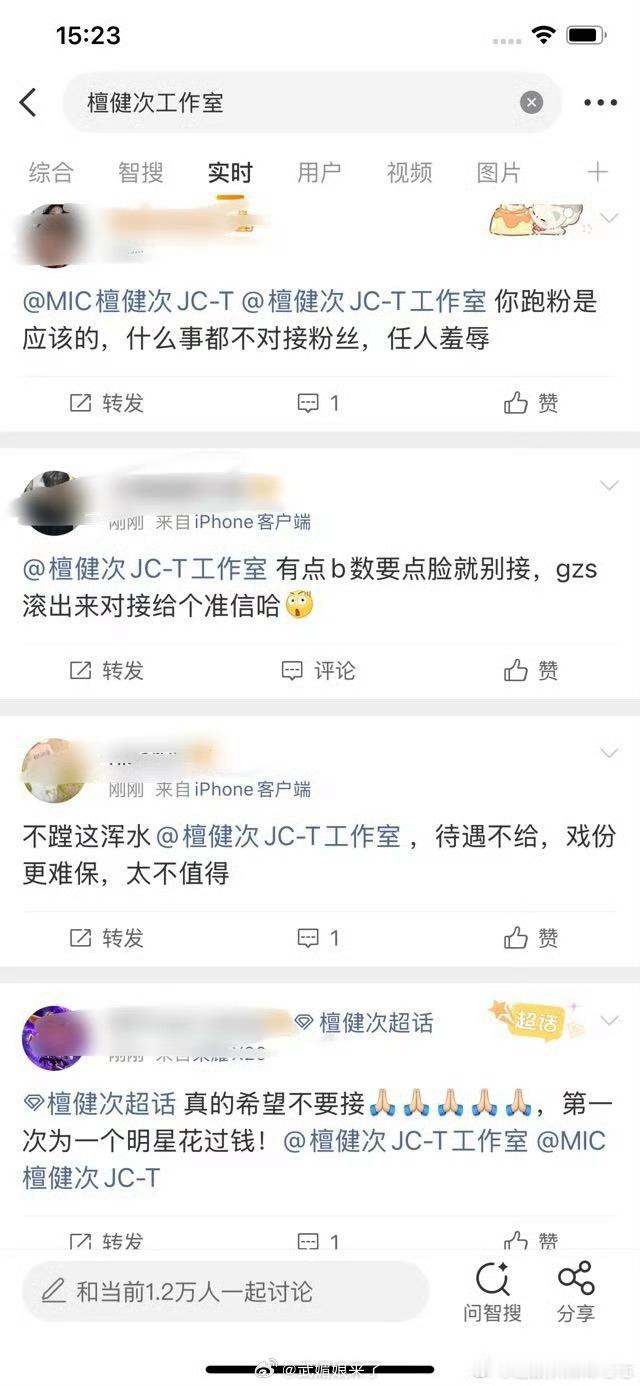Join the discussion 和当前1.2万人一起讨论
The height and width of the screenshot is (1386, 640).
(225, 1291)
